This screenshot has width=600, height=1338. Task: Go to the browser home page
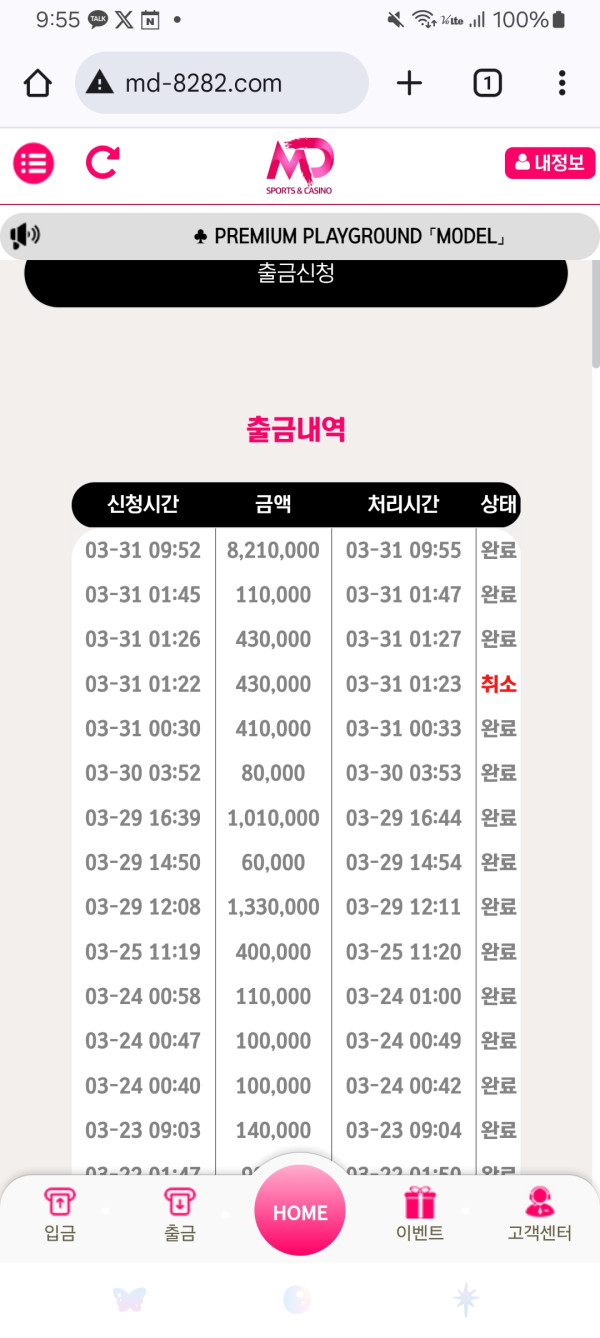(x=37, y=83)
